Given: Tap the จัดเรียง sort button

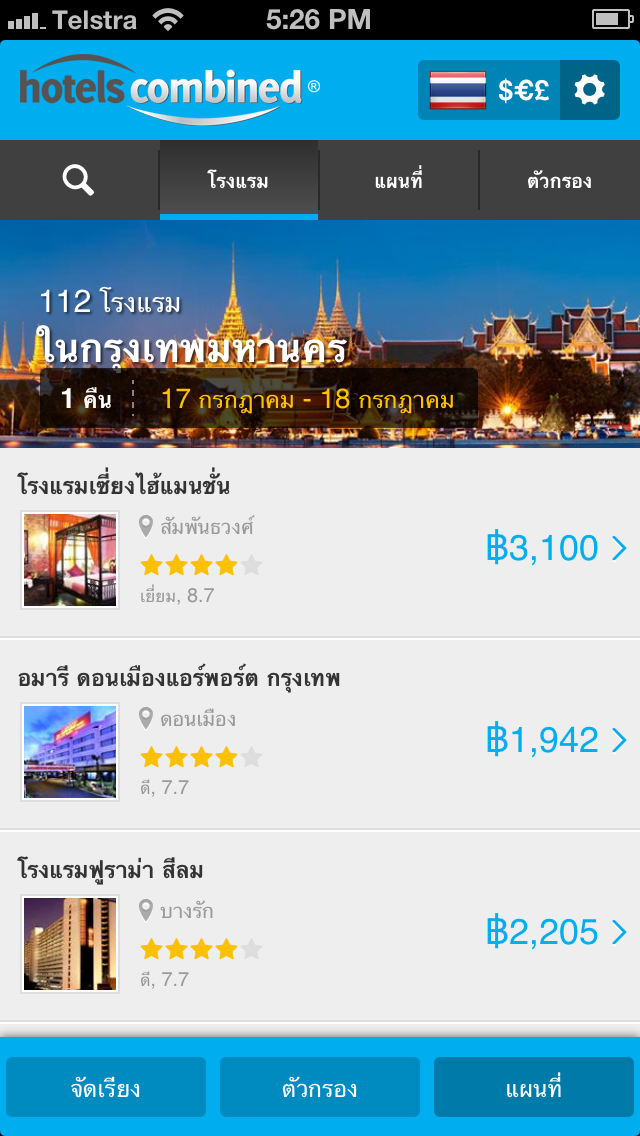Looking at the screenshot, I should (106, 1088).
